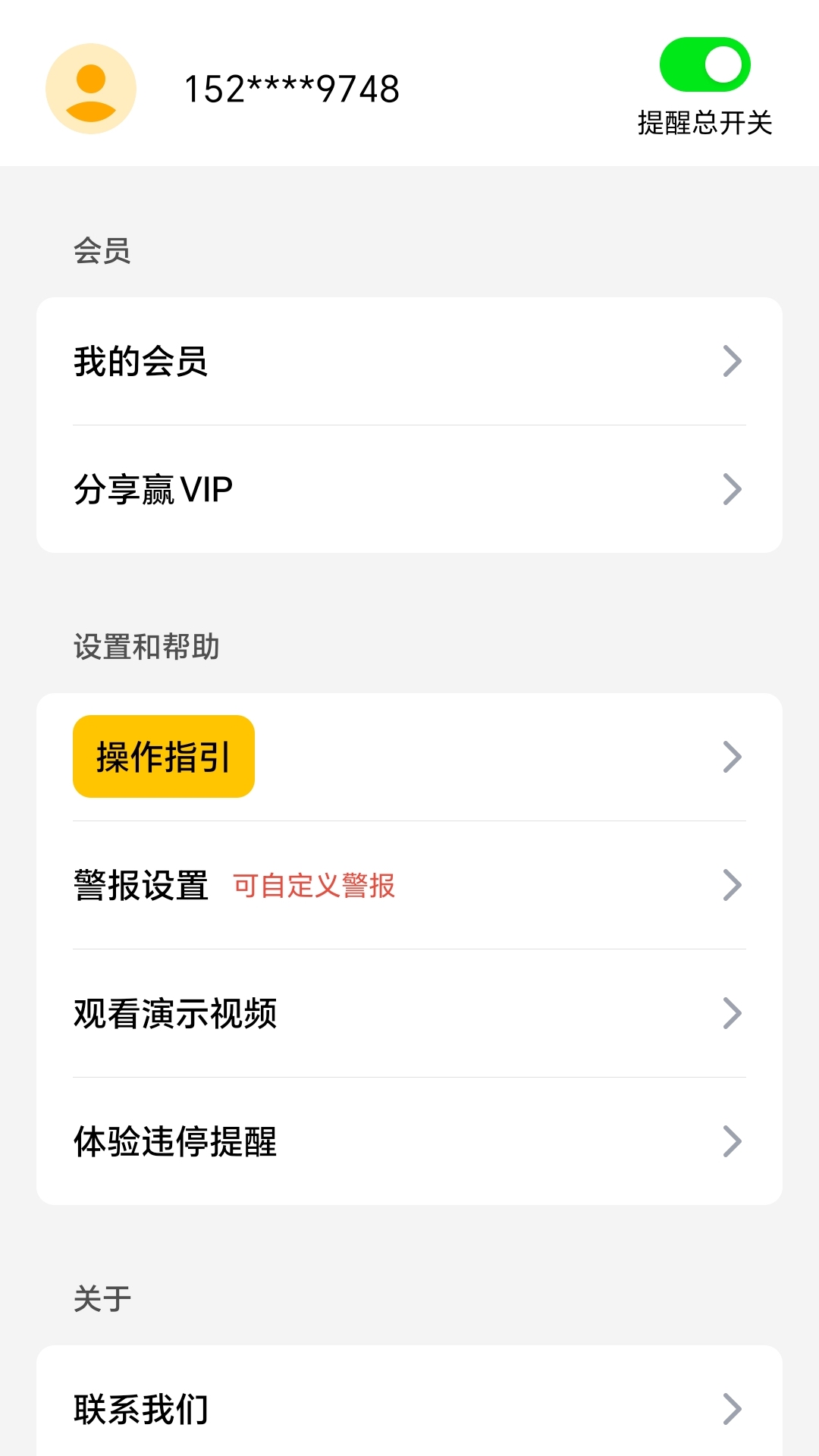Open 观看演示视频 demo video
This screenshot has height=1456, width=819.
point(409,1013)
